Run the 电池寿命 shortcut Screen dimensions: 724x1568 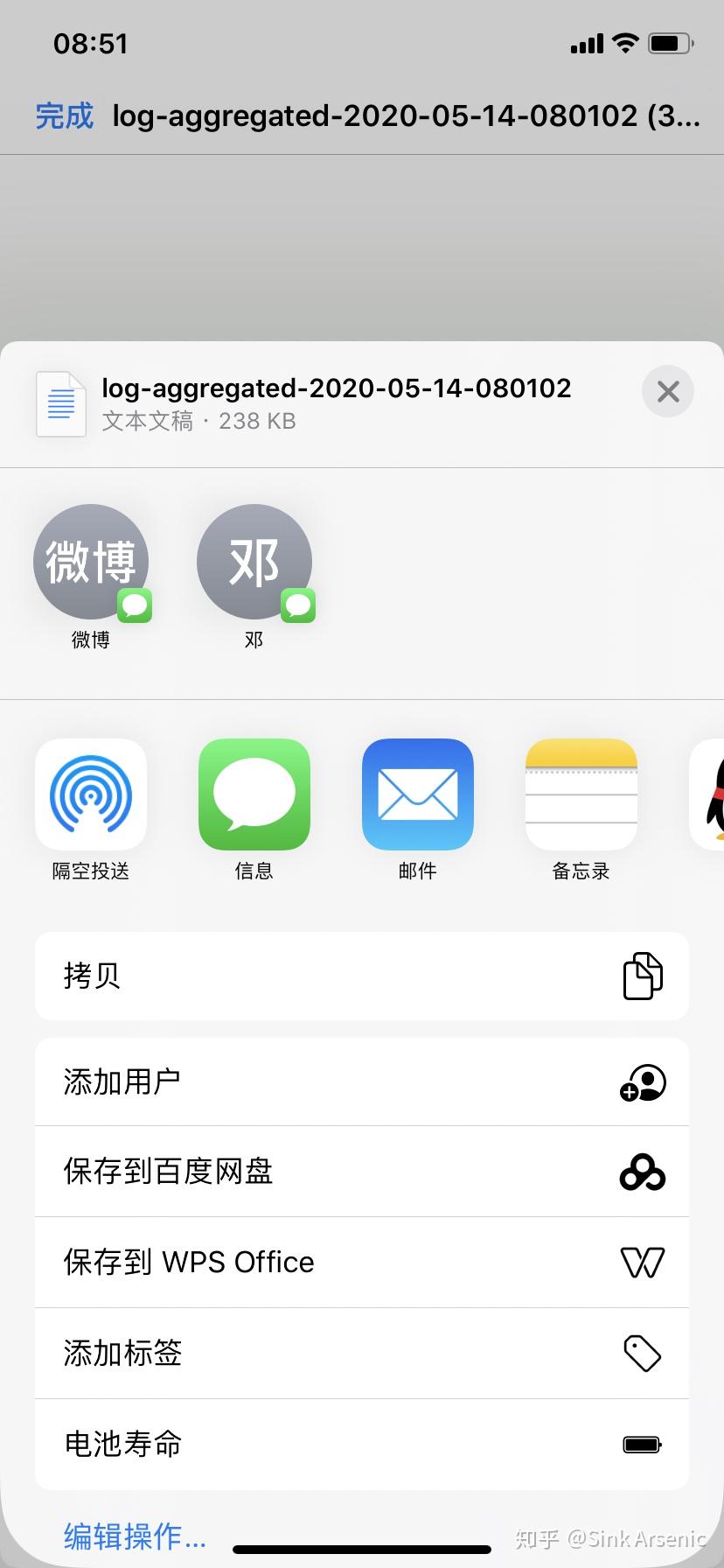(362, 1444)
